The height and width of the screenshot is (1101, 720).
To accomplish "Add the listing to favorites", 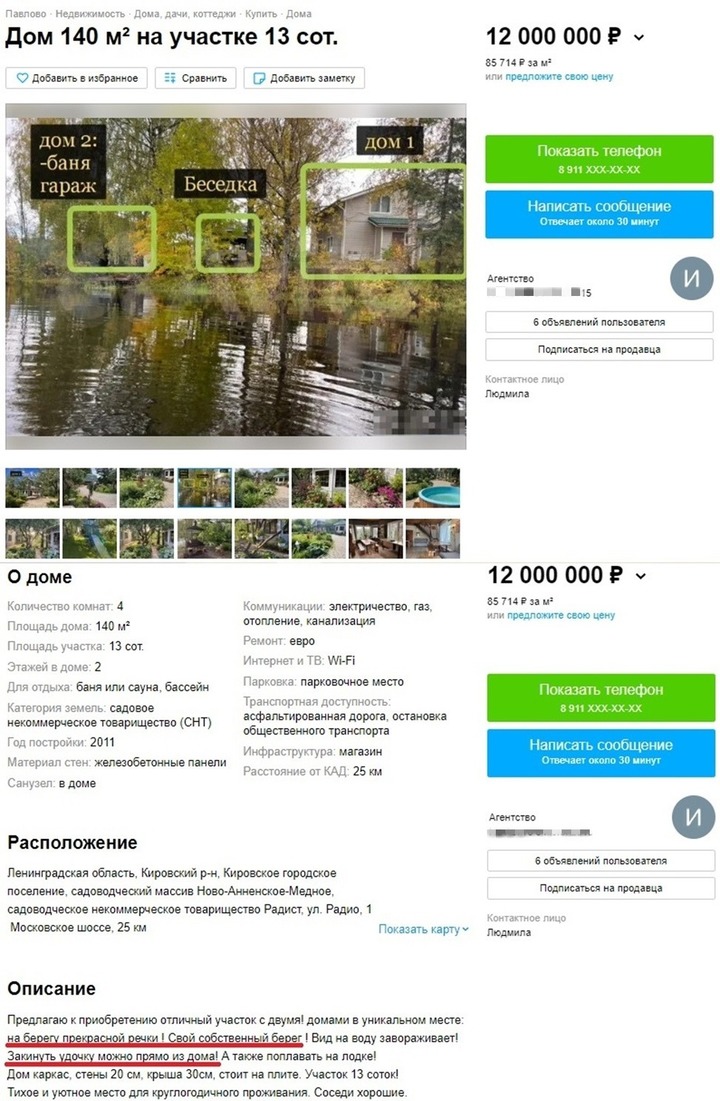I will pos(77,78).
